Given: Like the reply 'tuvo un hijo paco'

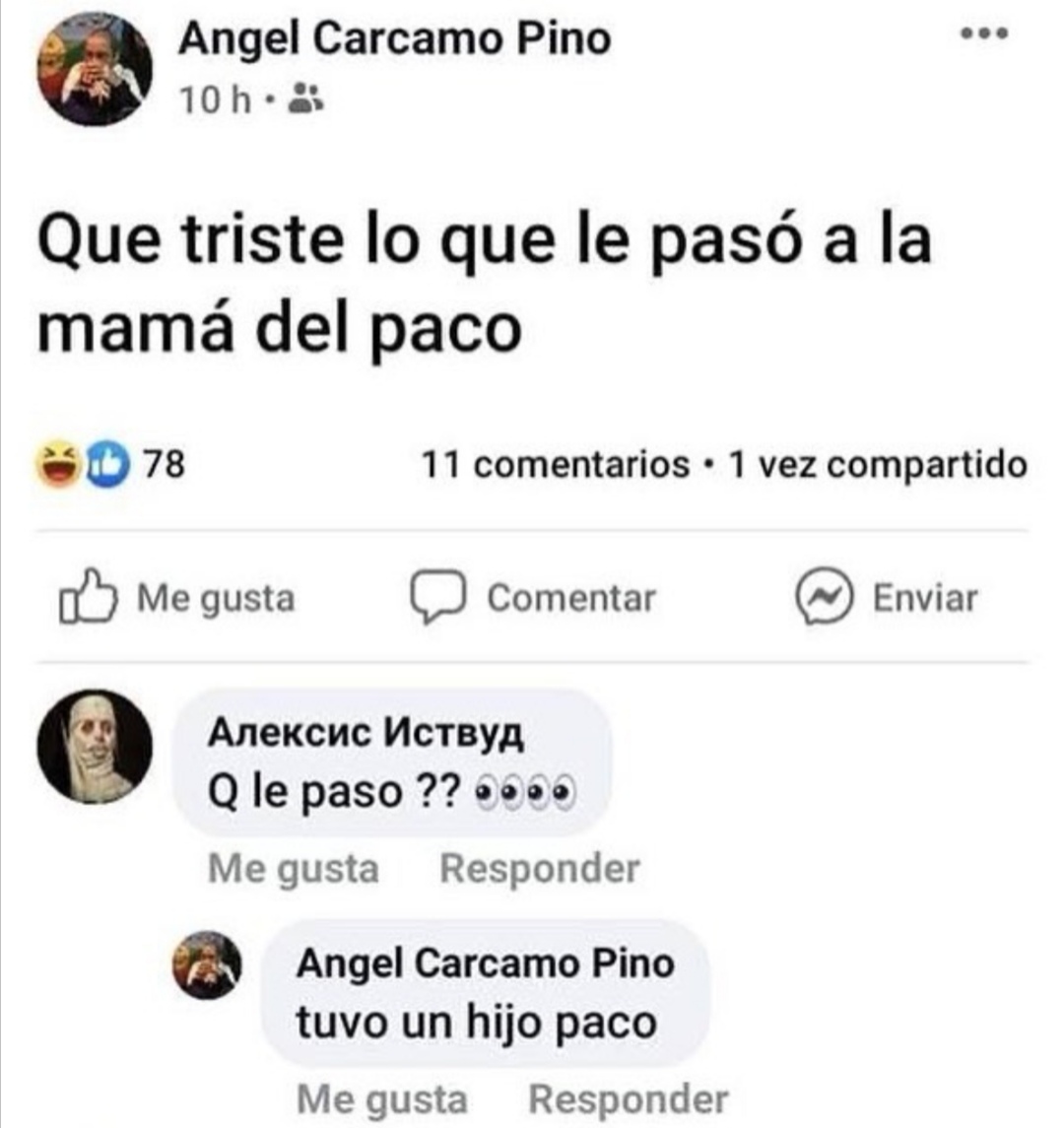Looking at the screenshot, I should coord(381,1098).
